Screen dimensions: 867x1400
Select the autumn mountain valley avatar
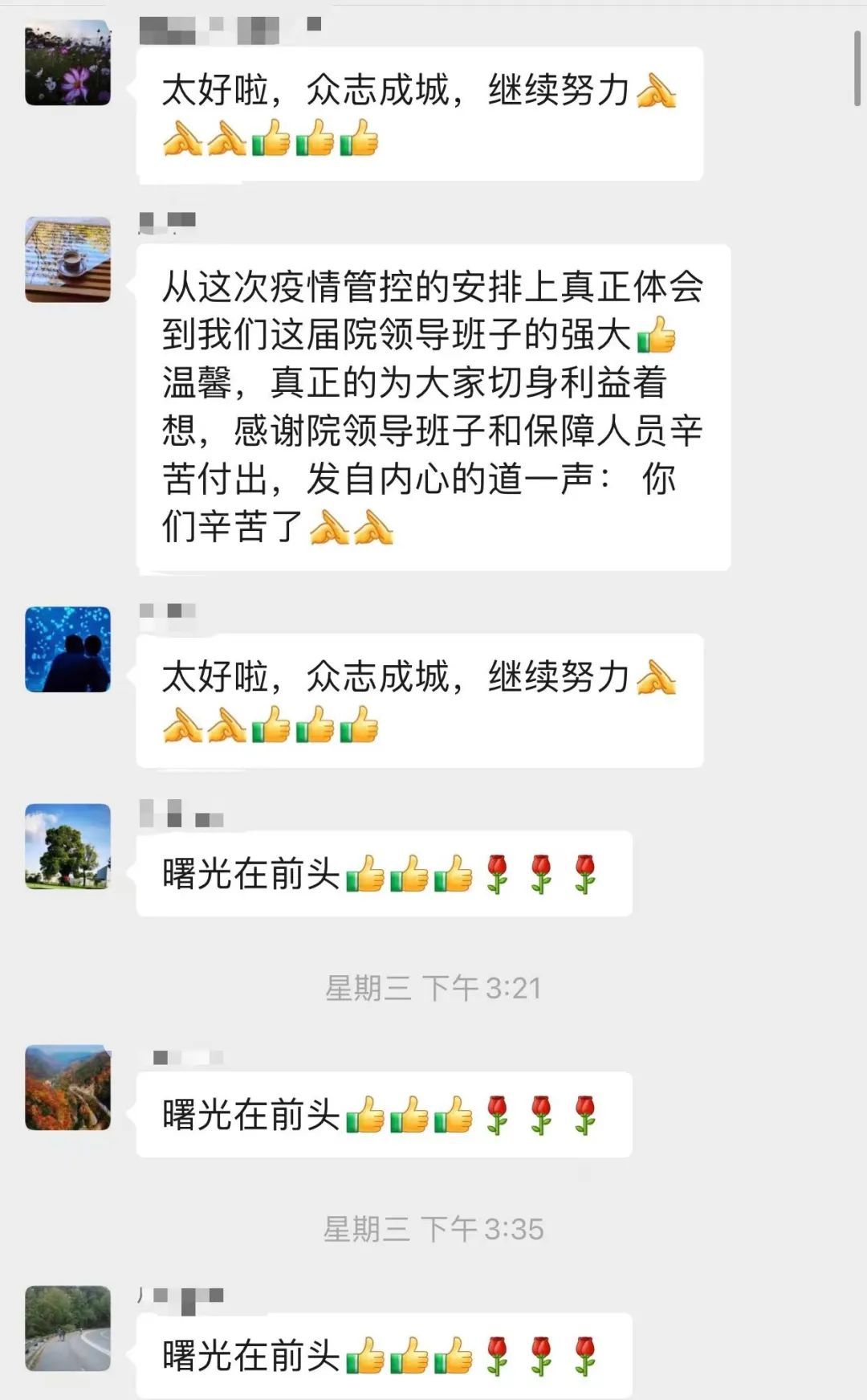pos(68,1088)
